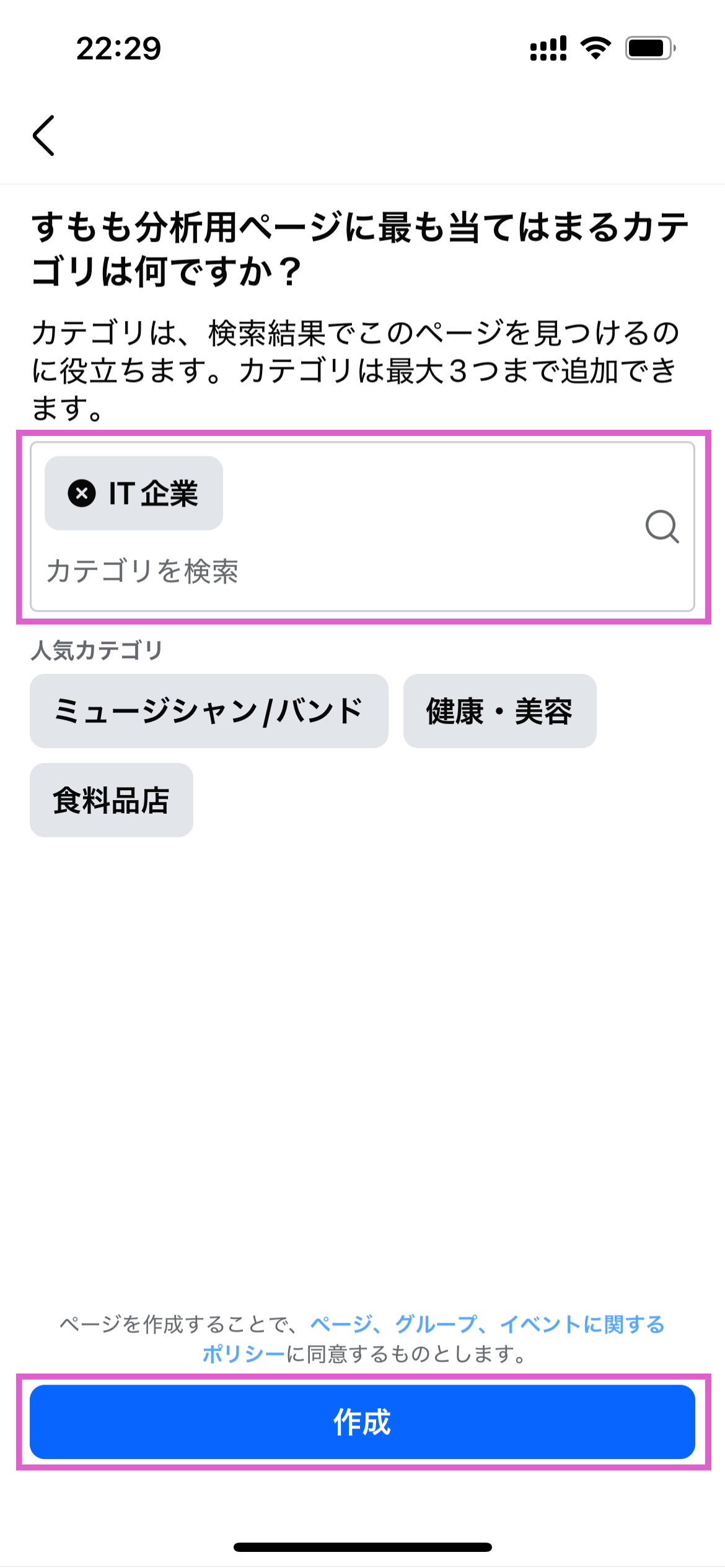Select the 健康・美容 category chip

499,712
